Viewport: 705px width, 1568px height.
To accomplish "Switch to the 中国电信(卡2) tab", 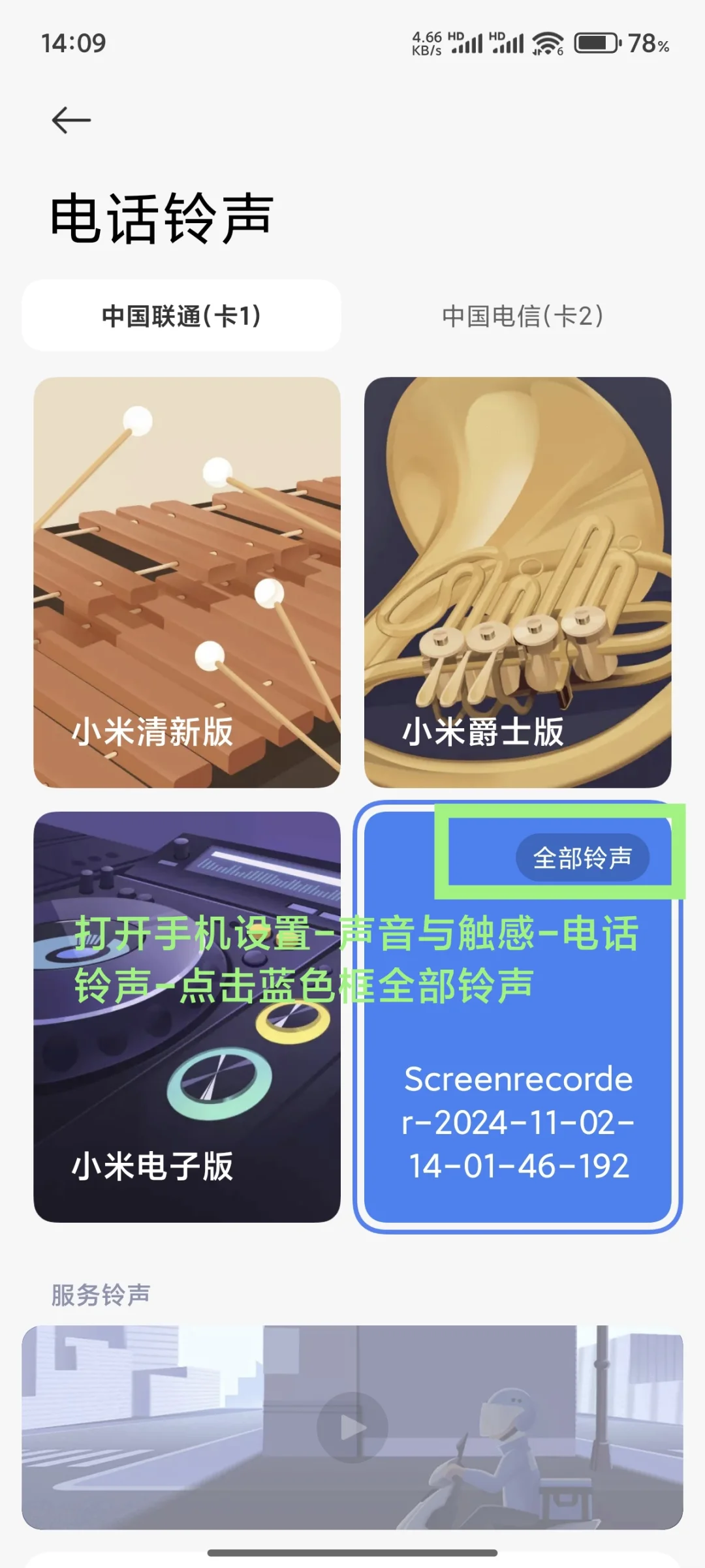I will (x=522, y=316).
